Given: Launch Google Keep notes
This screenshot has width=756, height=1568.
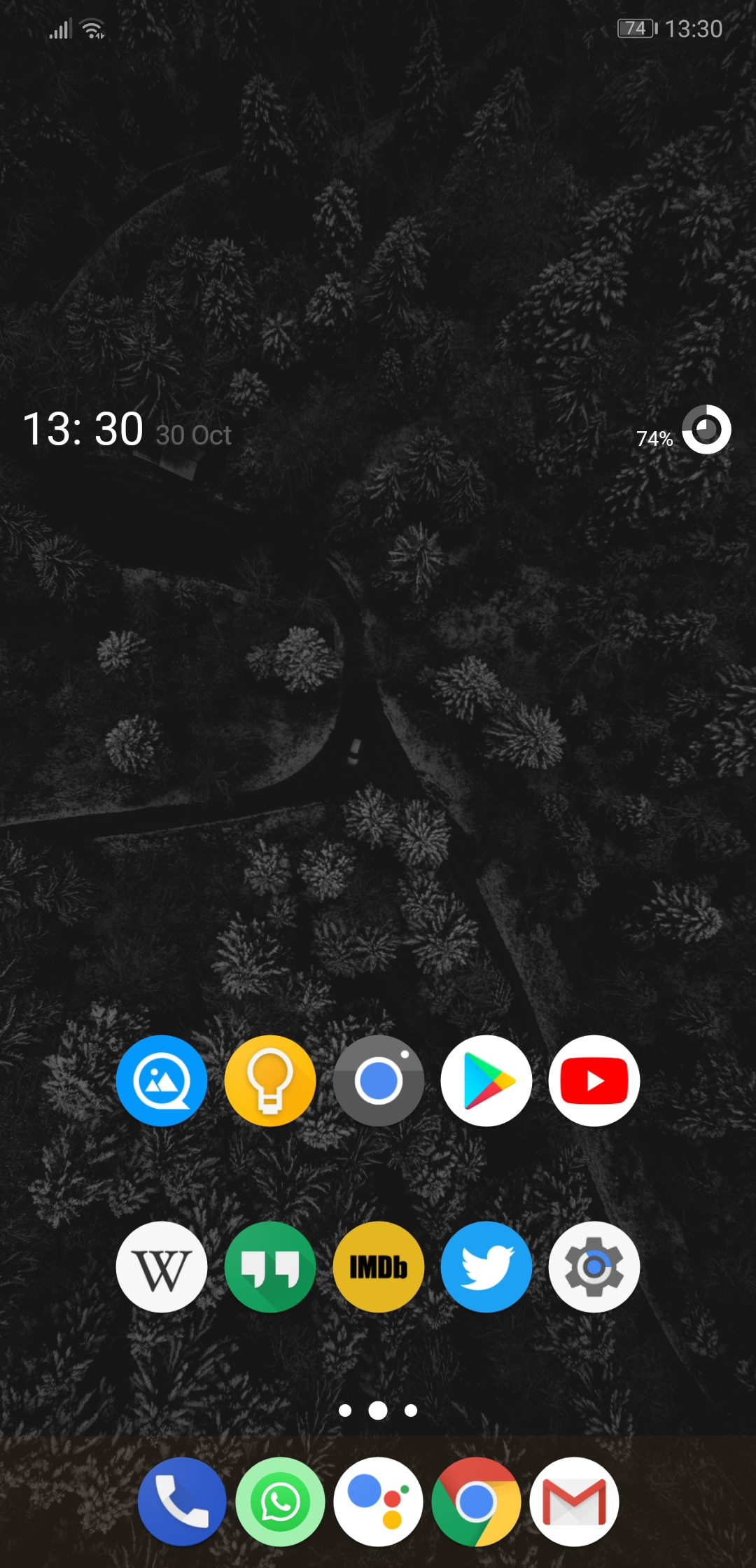Looking at the screenshot, I should (x=270, y=1080).
